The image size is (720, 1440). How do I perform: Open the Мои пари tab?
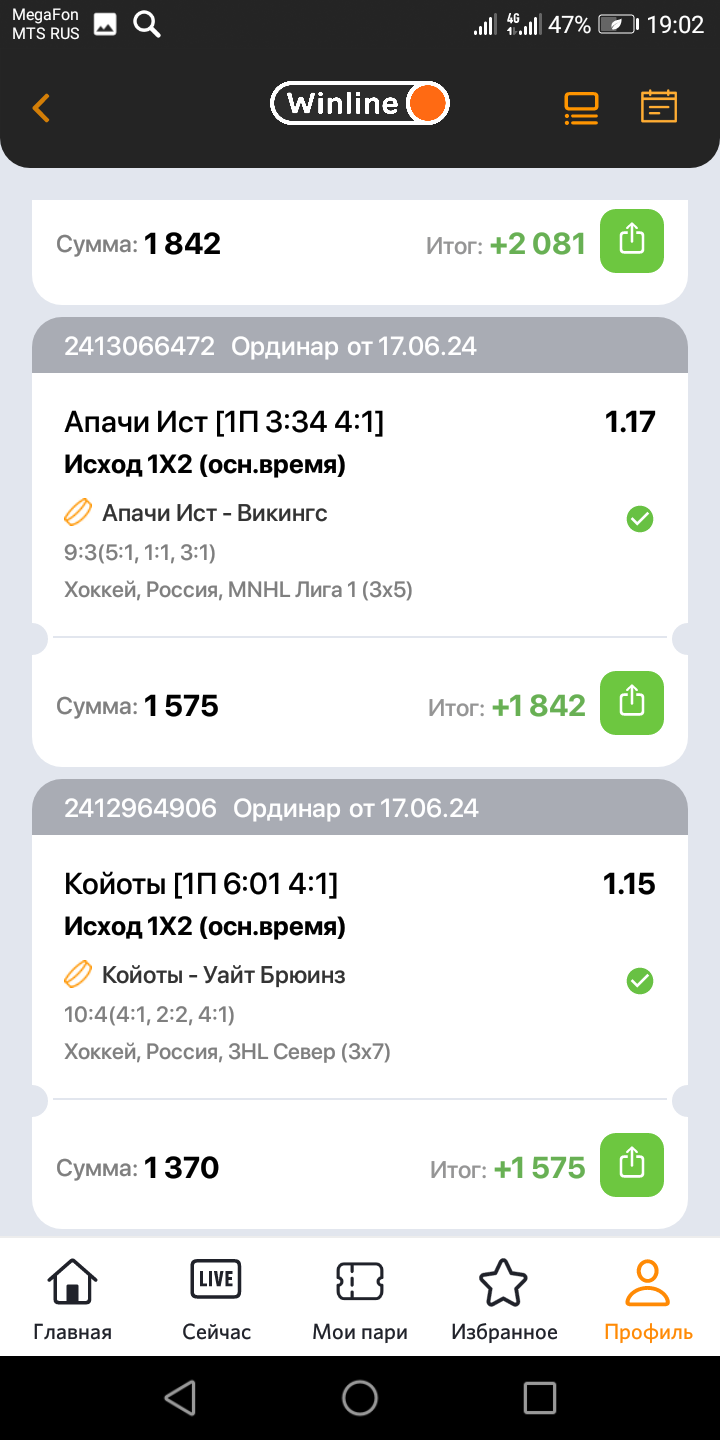(x=360, y=1298)
